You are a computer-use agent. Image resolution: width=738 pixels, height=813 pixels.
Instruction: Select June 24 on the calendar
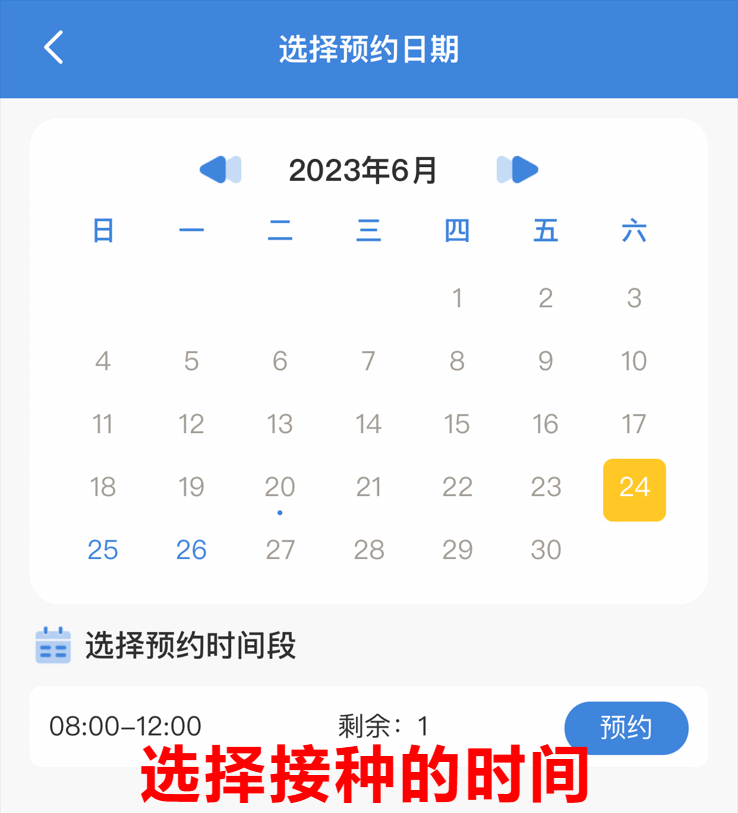(x=634, y=489)
